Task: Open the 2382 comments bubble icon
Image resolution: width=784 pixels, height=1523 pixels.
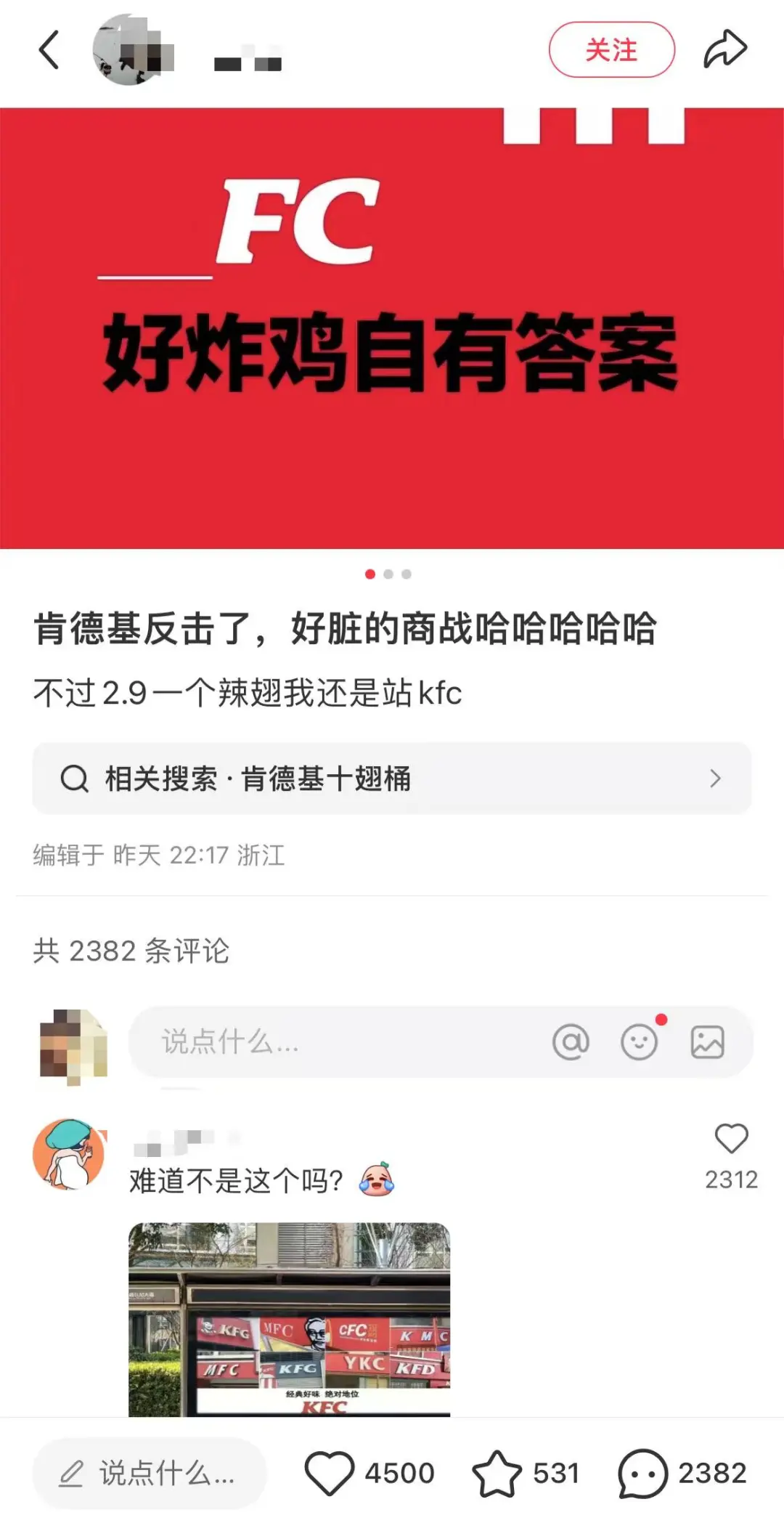Action: point(642,1474)
